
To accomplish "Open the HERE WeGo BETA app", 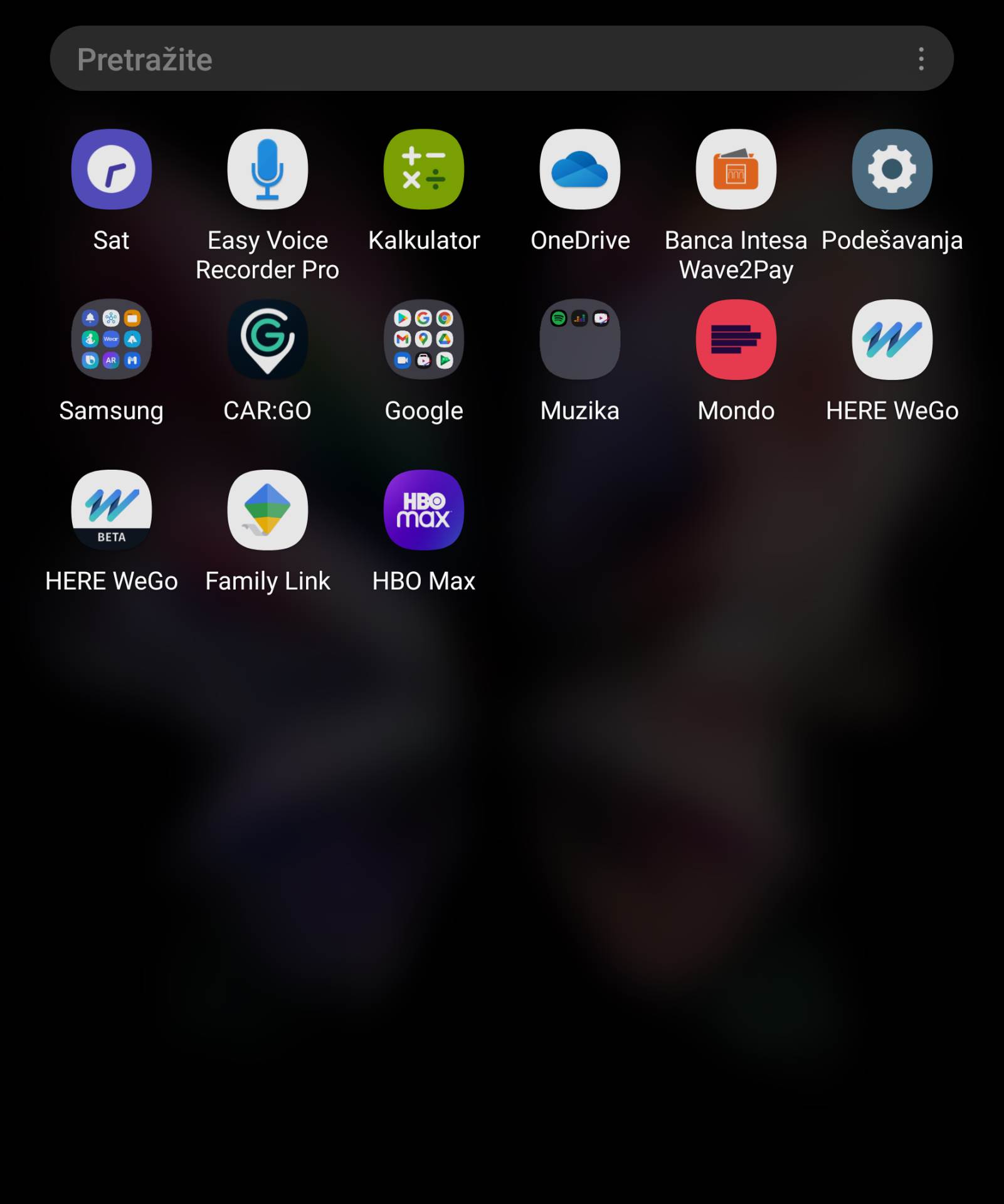I will coord(111,510).
